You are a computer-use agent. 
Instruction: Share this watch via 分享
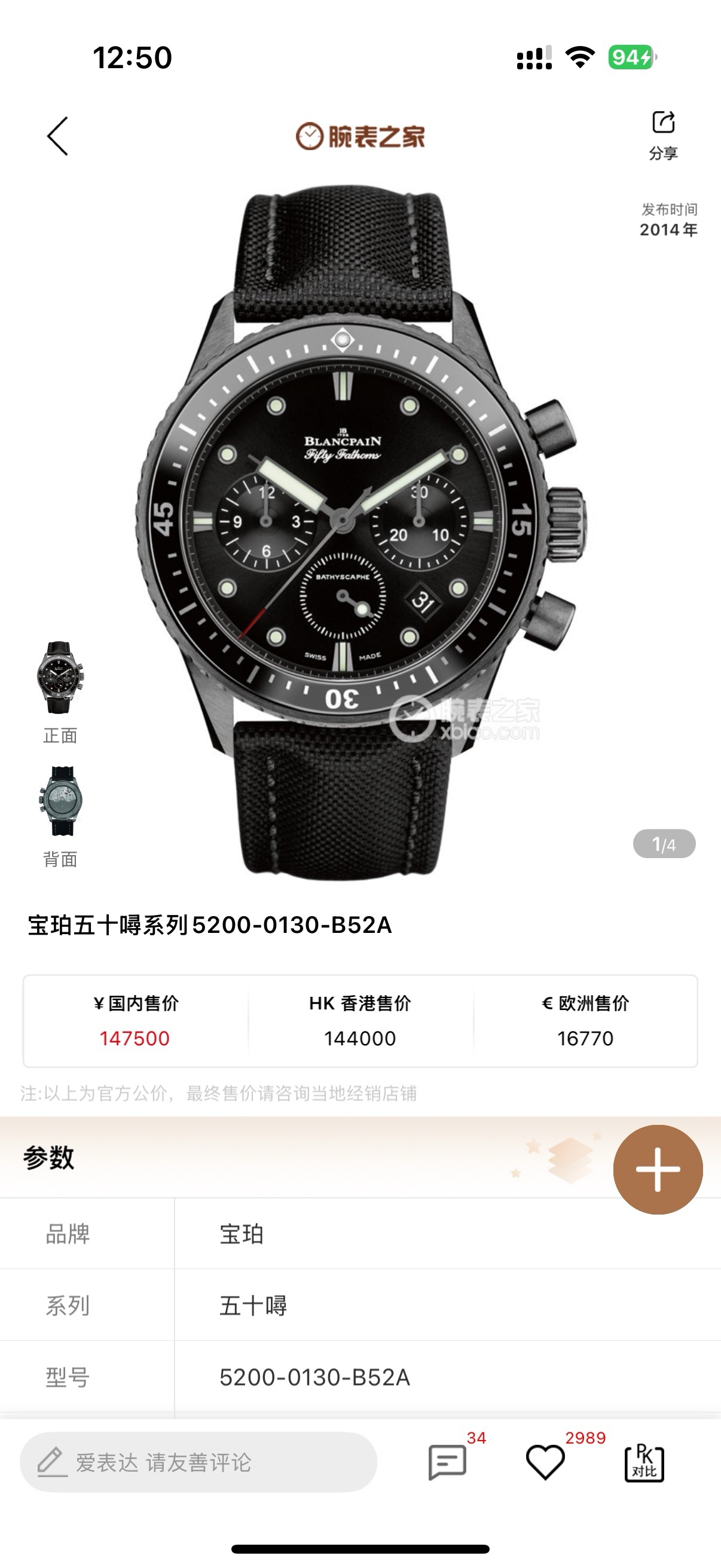pos(662,135)
